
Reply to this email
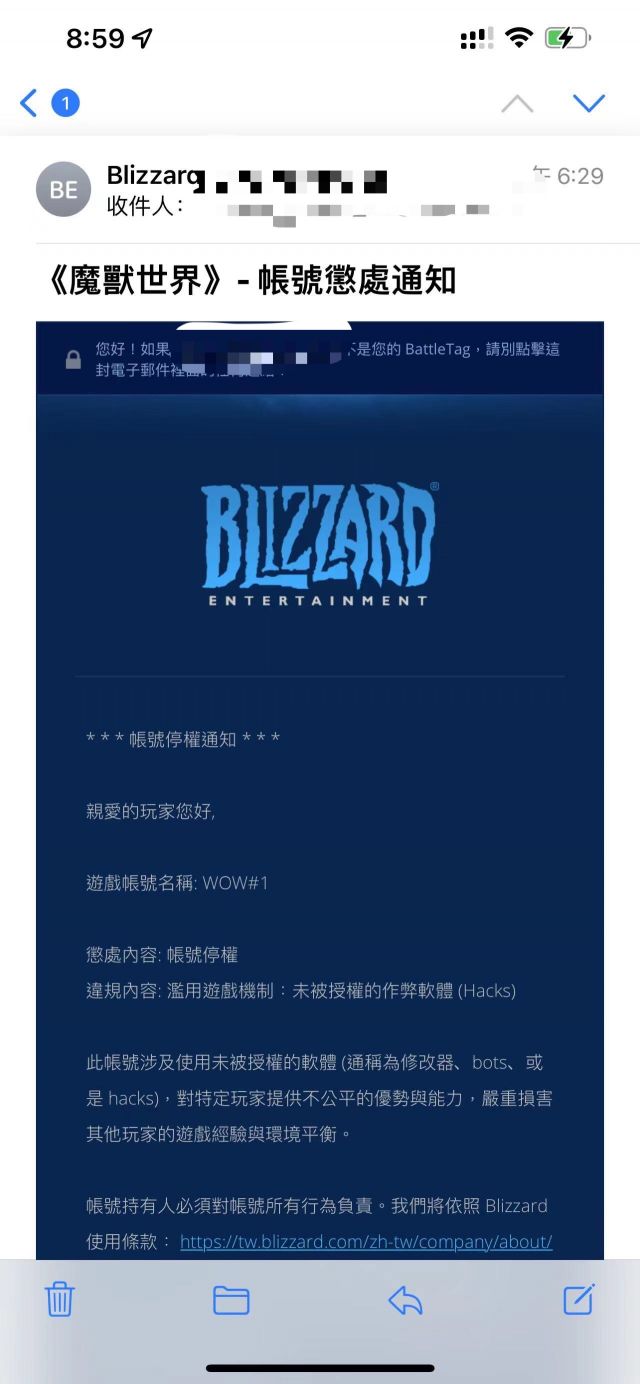[405, 1299]
